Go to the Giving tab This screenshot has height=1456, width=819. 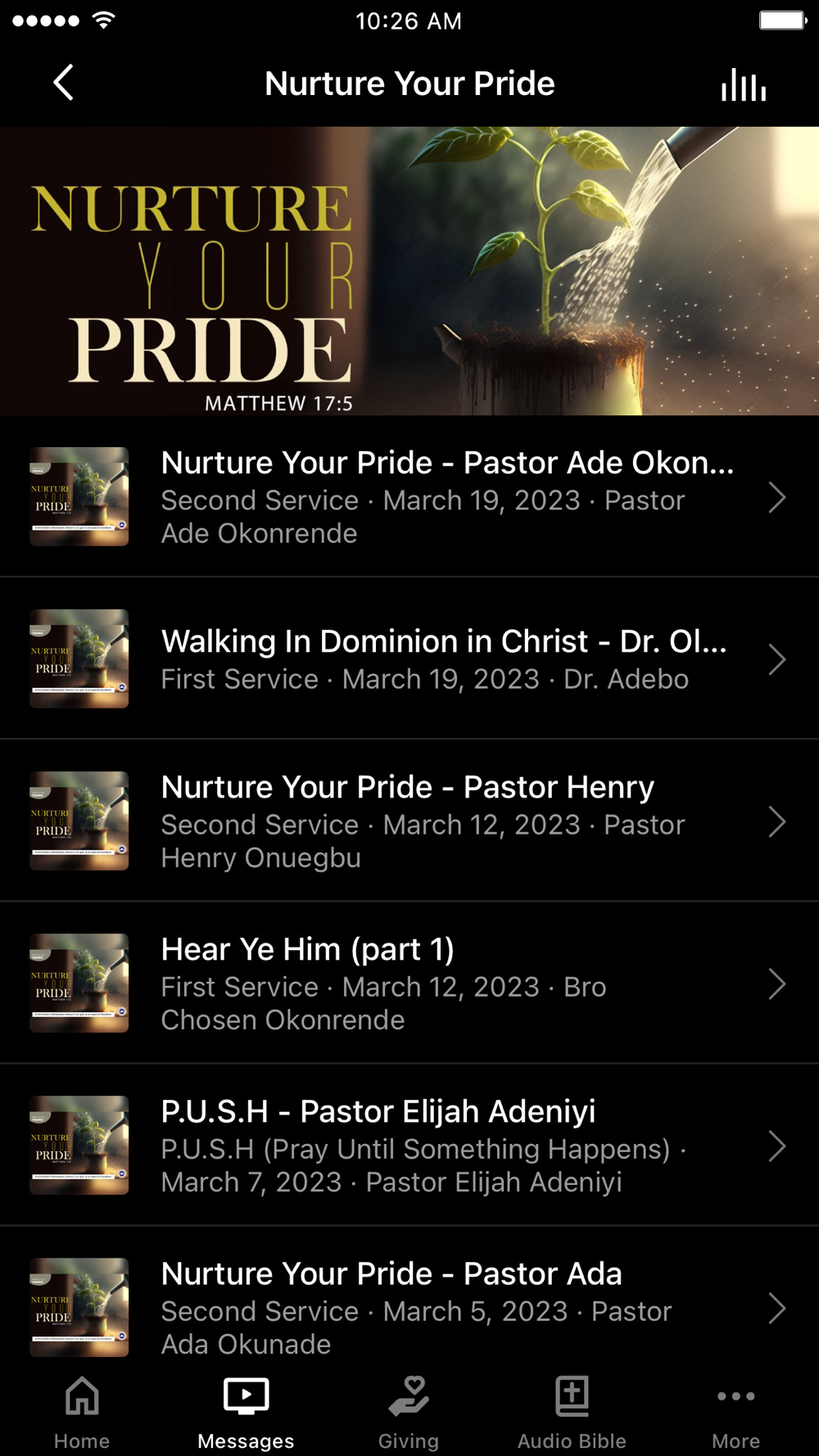click(x=409, y=1412)
